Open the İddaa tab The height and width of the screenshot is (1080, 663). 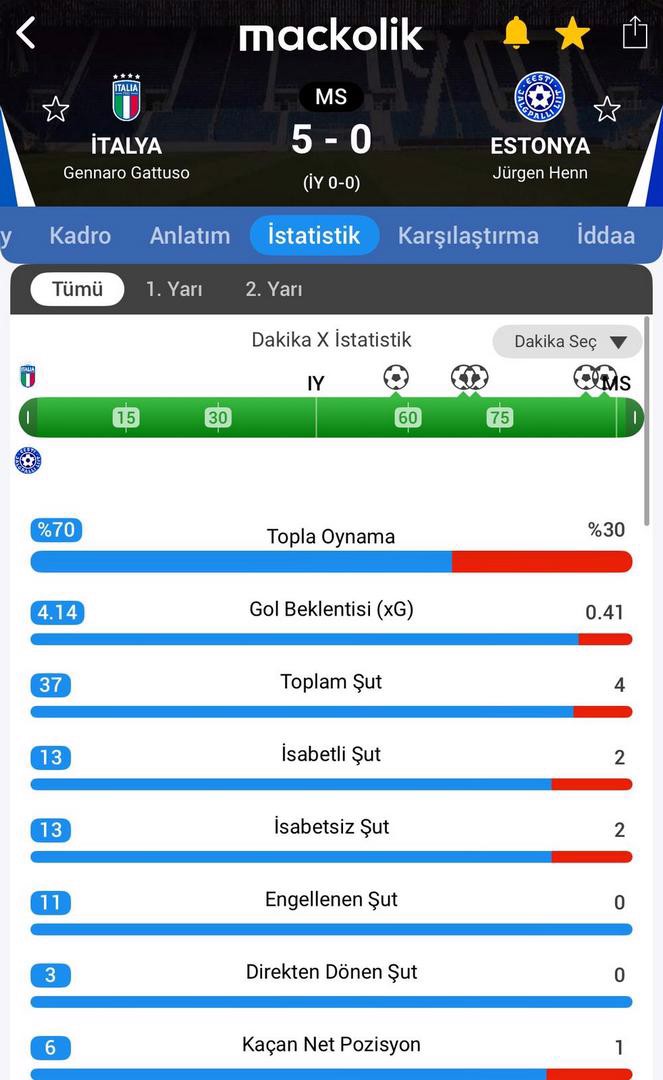[x=606, y=236]
